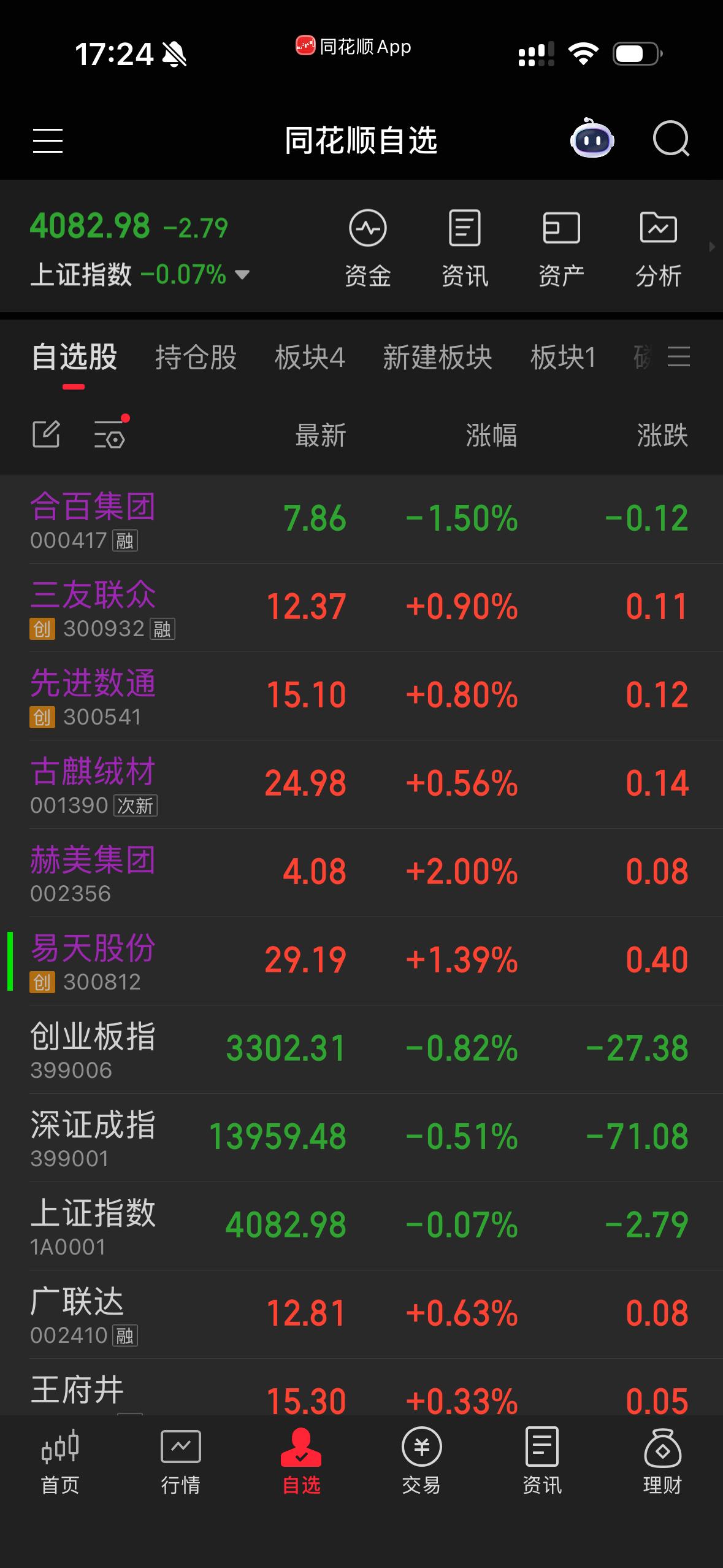The image size is (723, 1568).
Task: Open the AI assistant robot icon
Action: click(x=592, y=140)
